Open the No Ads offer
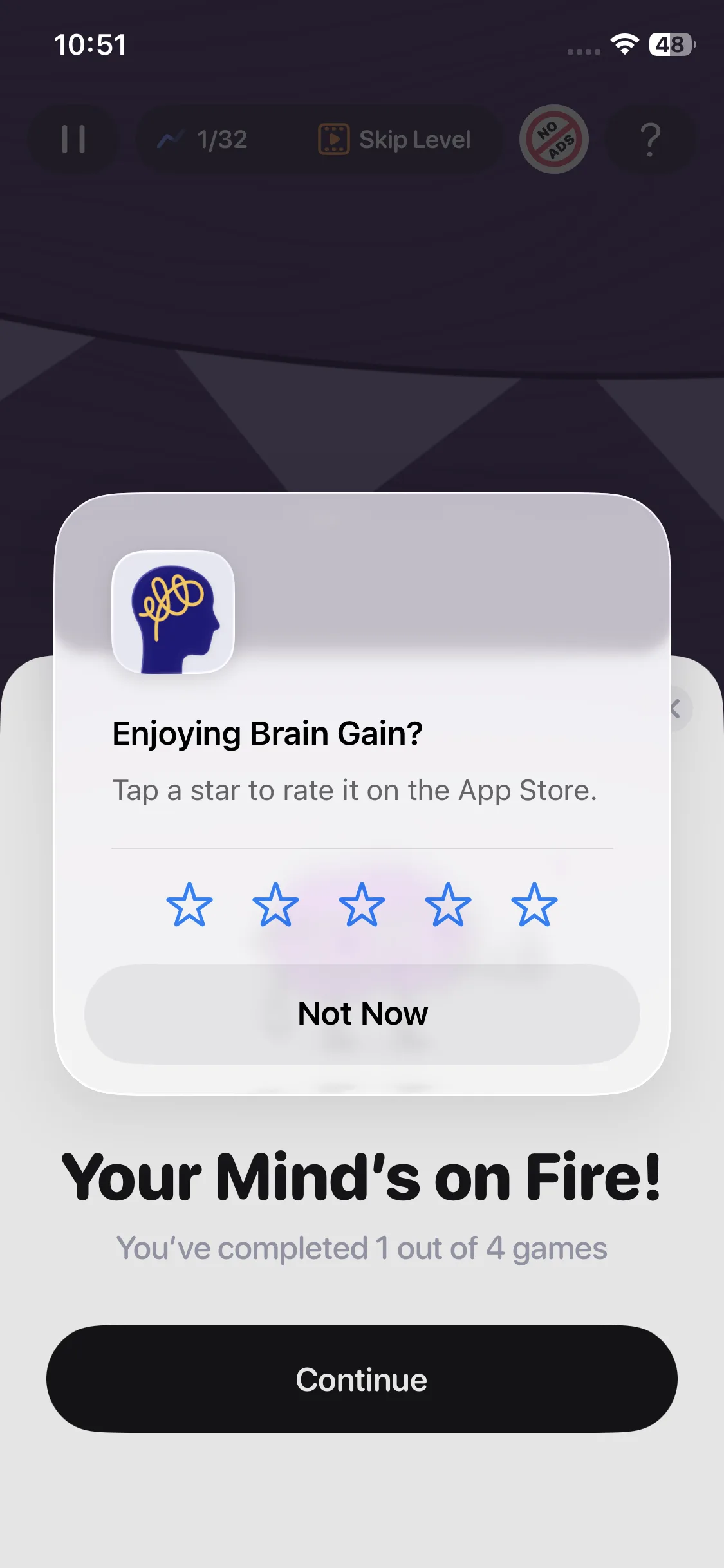724x1568 pixels. pyautogui.click(x=554, y=139)
